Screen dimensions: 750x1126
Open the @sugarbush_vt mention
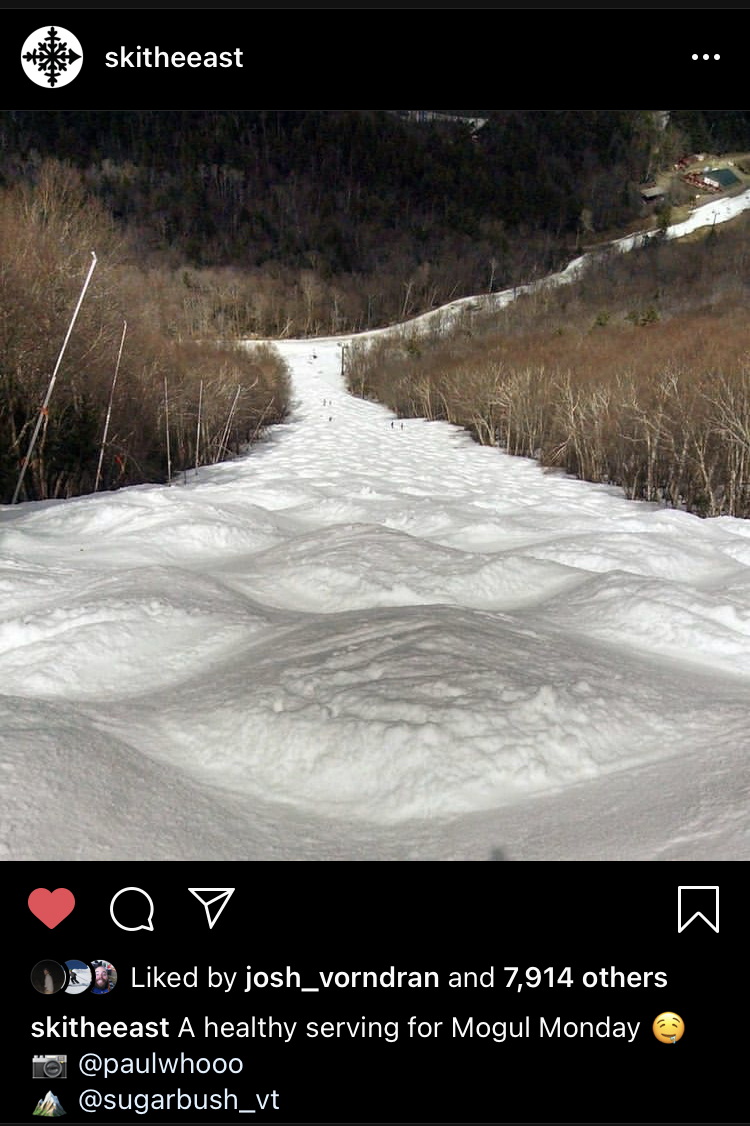point(178,1101)
